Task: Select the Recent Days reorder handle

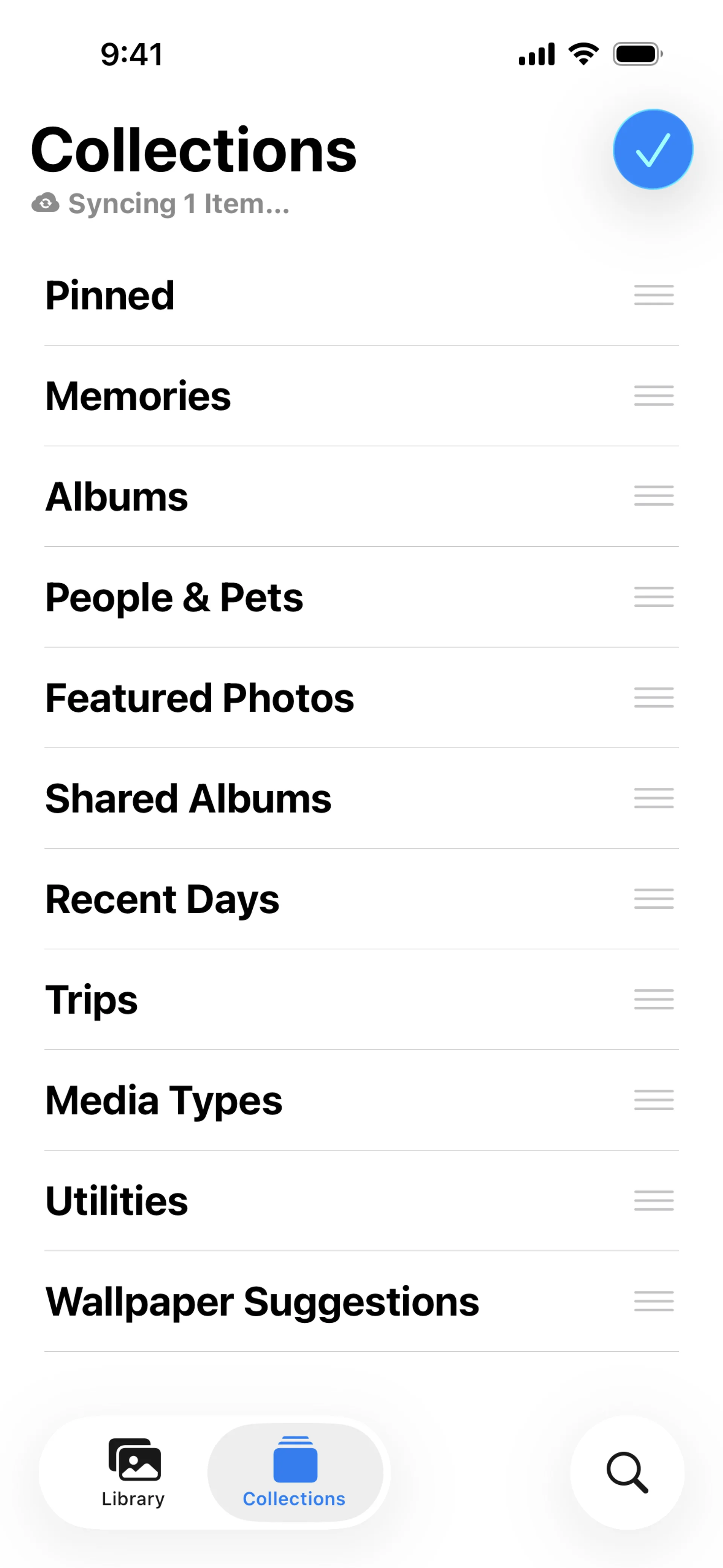Action: [654, 899]
